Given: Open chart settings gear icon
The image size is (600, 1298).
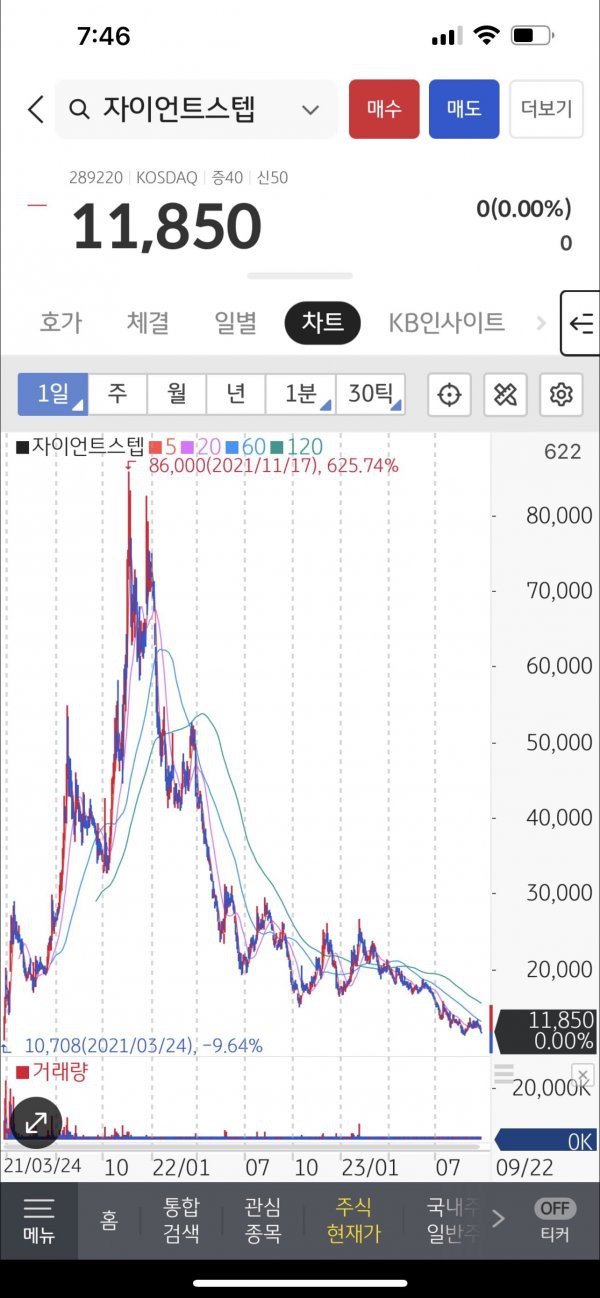Looking at the screenshot, I should tap(561, 395).
